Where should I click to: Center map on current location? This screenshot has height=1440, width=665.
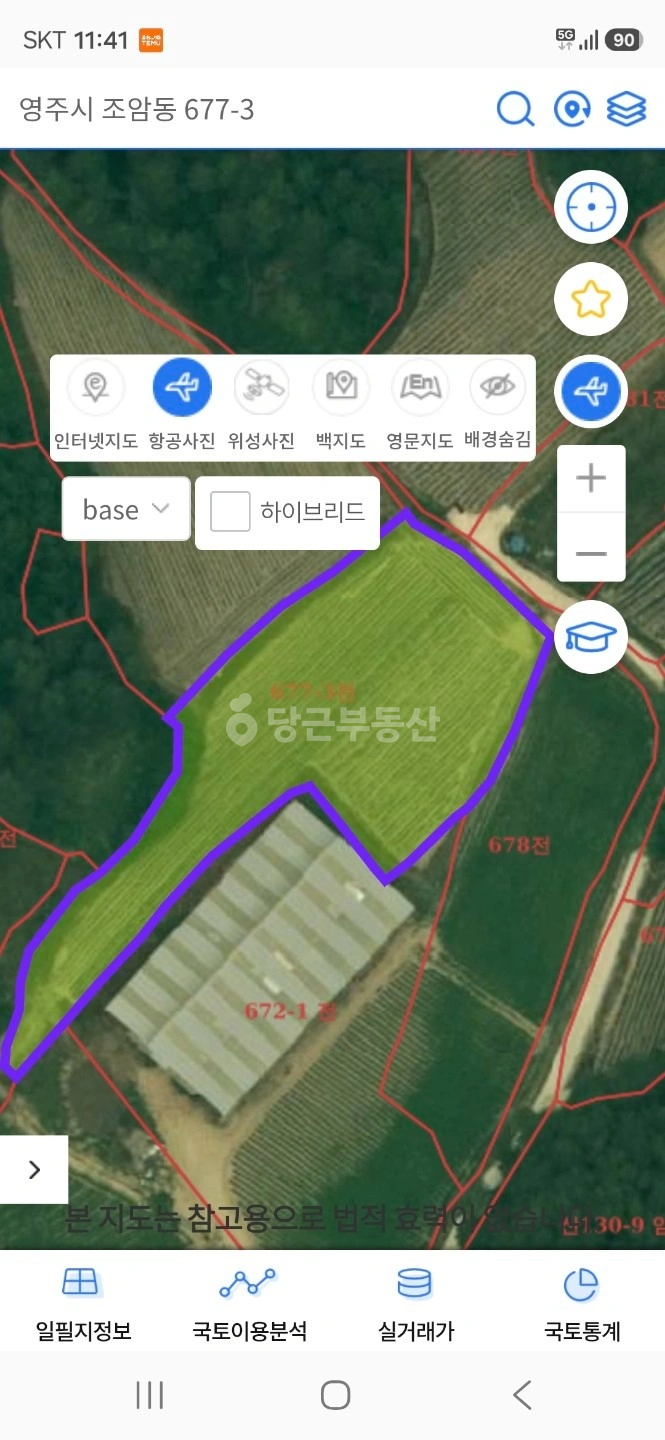(x=591, y=208)
